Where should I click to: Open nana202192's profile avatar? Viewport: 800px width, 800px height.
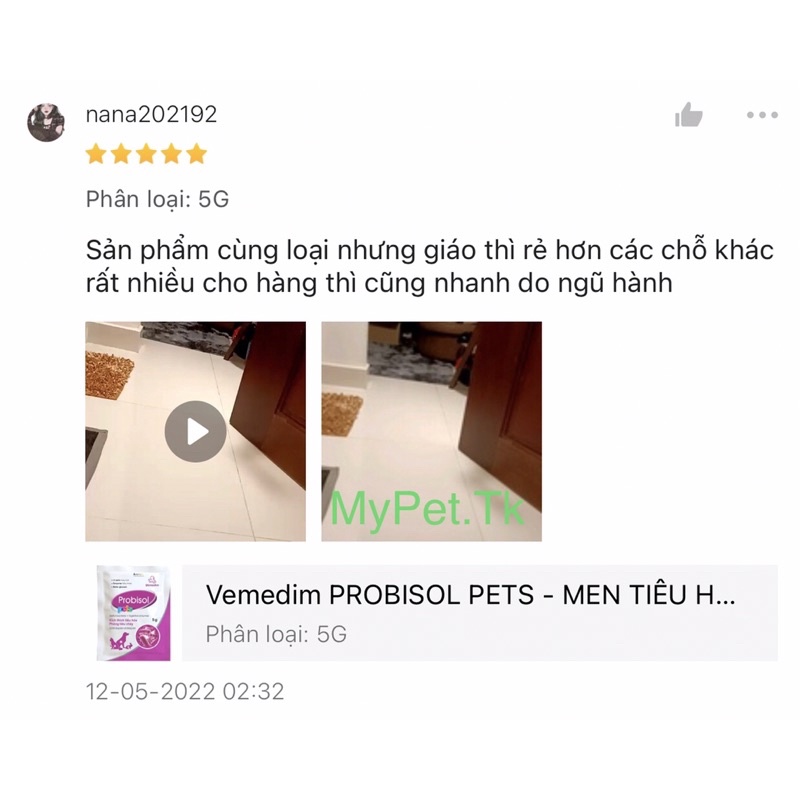click(x=46, y=122)
